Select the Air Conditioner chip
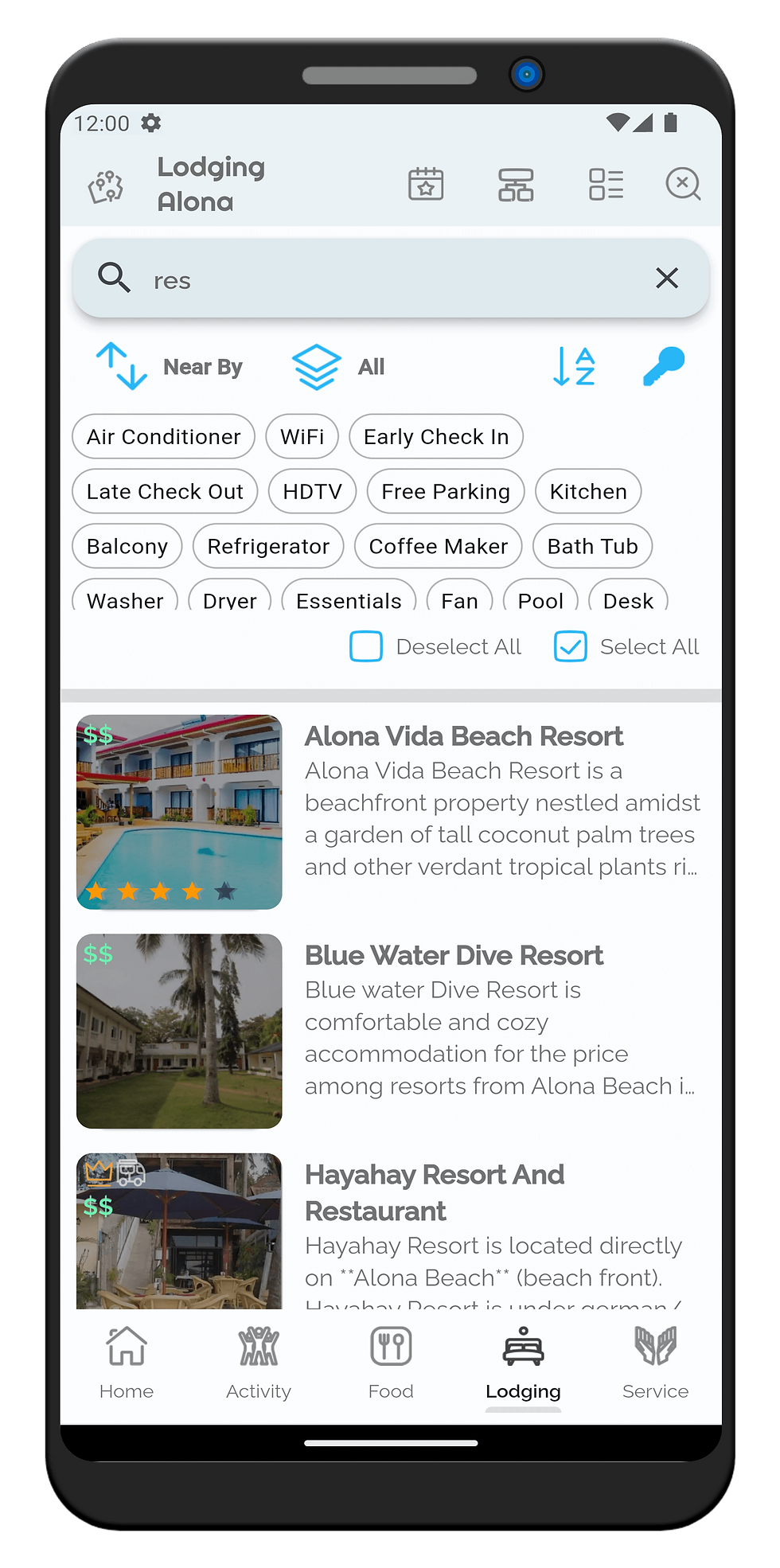 [x=163, y=437]
